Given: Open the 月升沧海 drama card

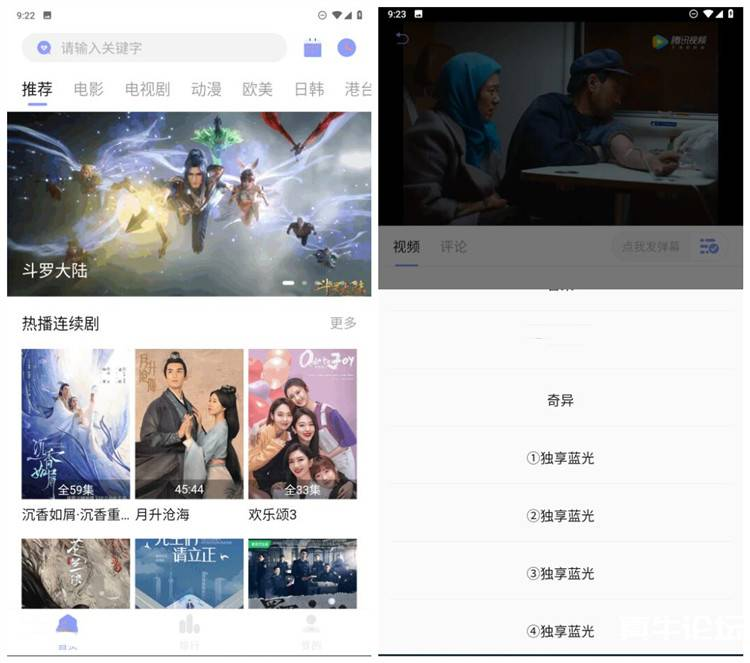Looking at the screenshot, I should [x=189, y=424].
